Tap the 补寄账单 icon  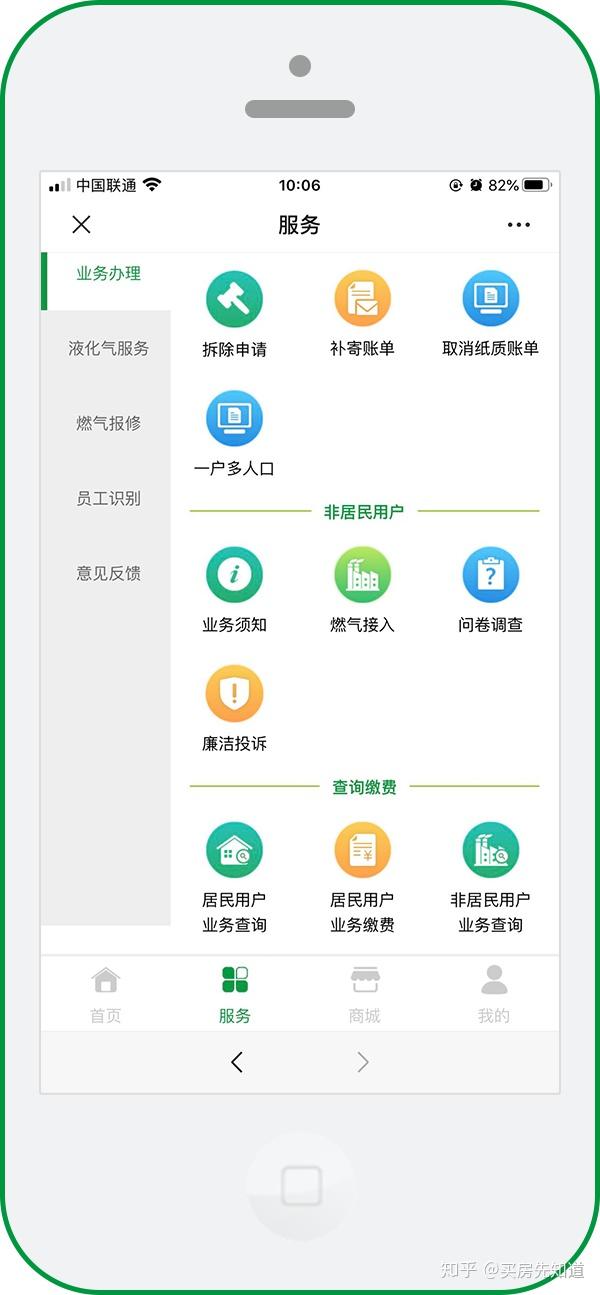(x=362, y=315)
